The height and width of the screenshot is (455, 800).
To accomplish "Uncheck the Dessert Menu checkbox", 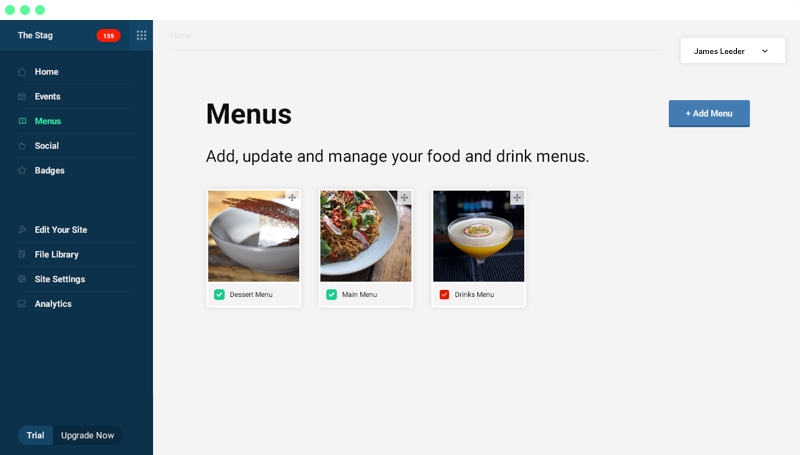I will (219, 295).
